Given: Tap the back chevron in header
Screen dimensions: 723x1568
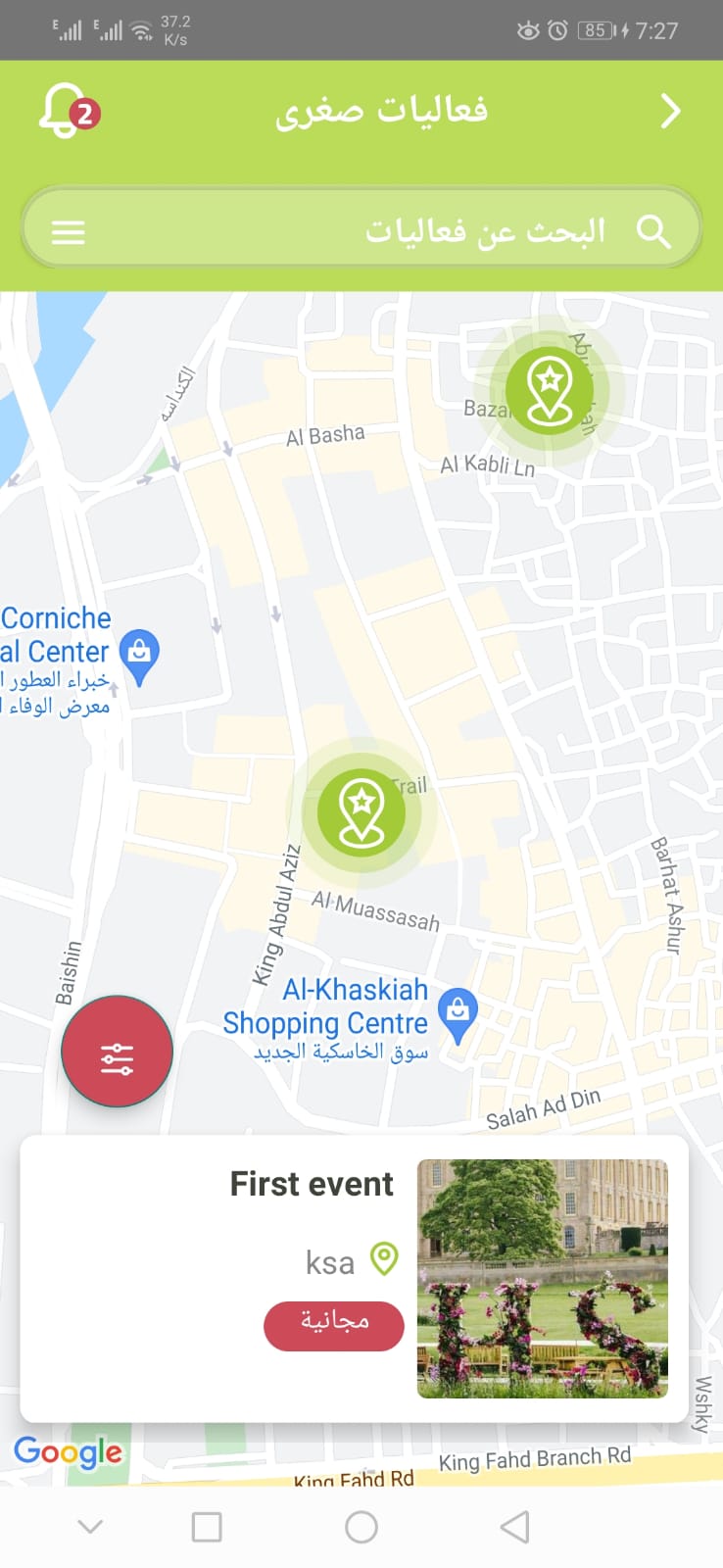Looking at the screenshot, I should point(670,111).
